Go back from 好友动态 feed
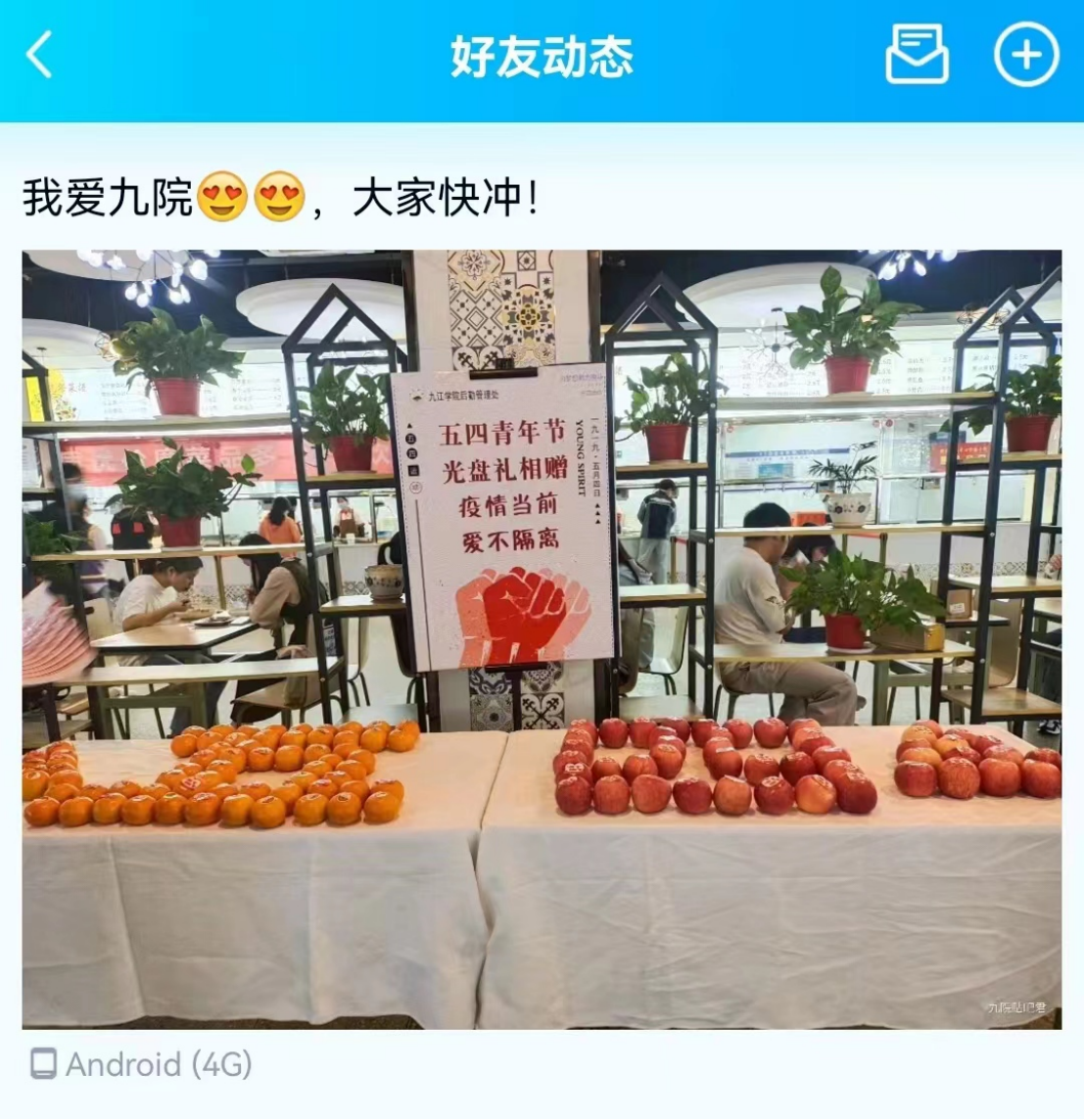The width and height of the screenshot is (1085, 1120). (39, 55)
